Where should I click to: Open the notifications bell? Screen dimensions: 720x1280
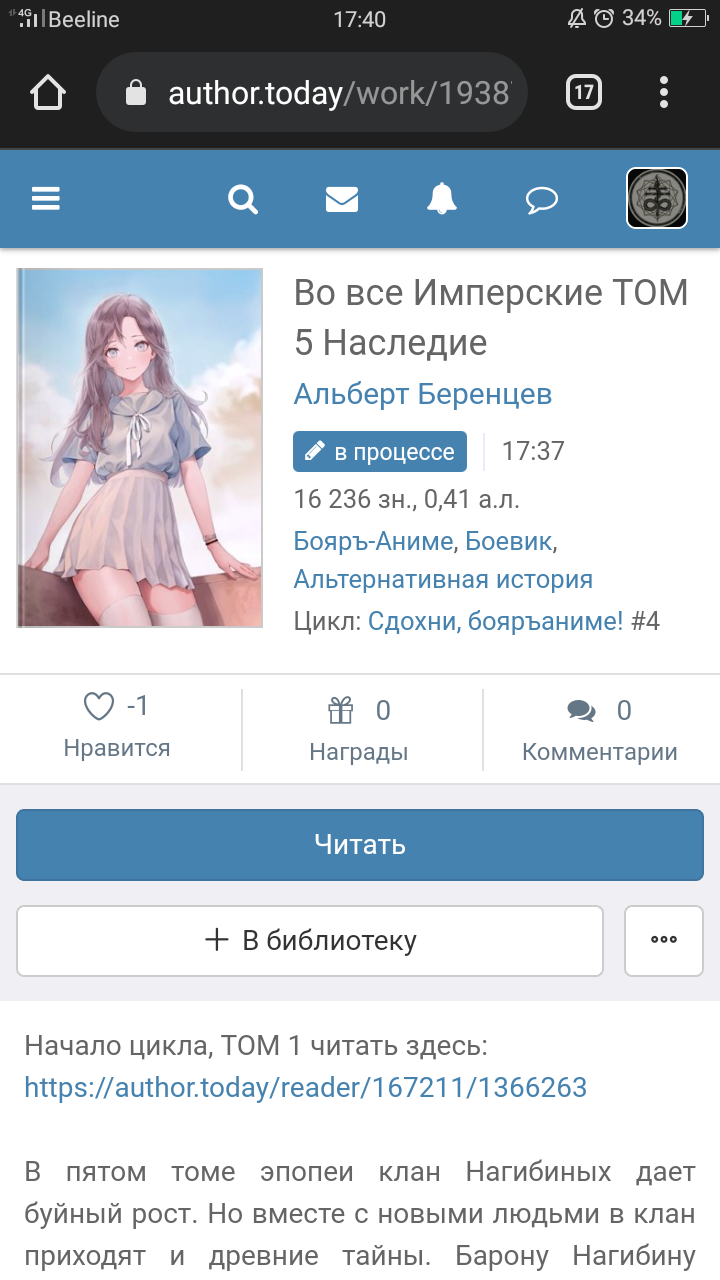(441, 199)
